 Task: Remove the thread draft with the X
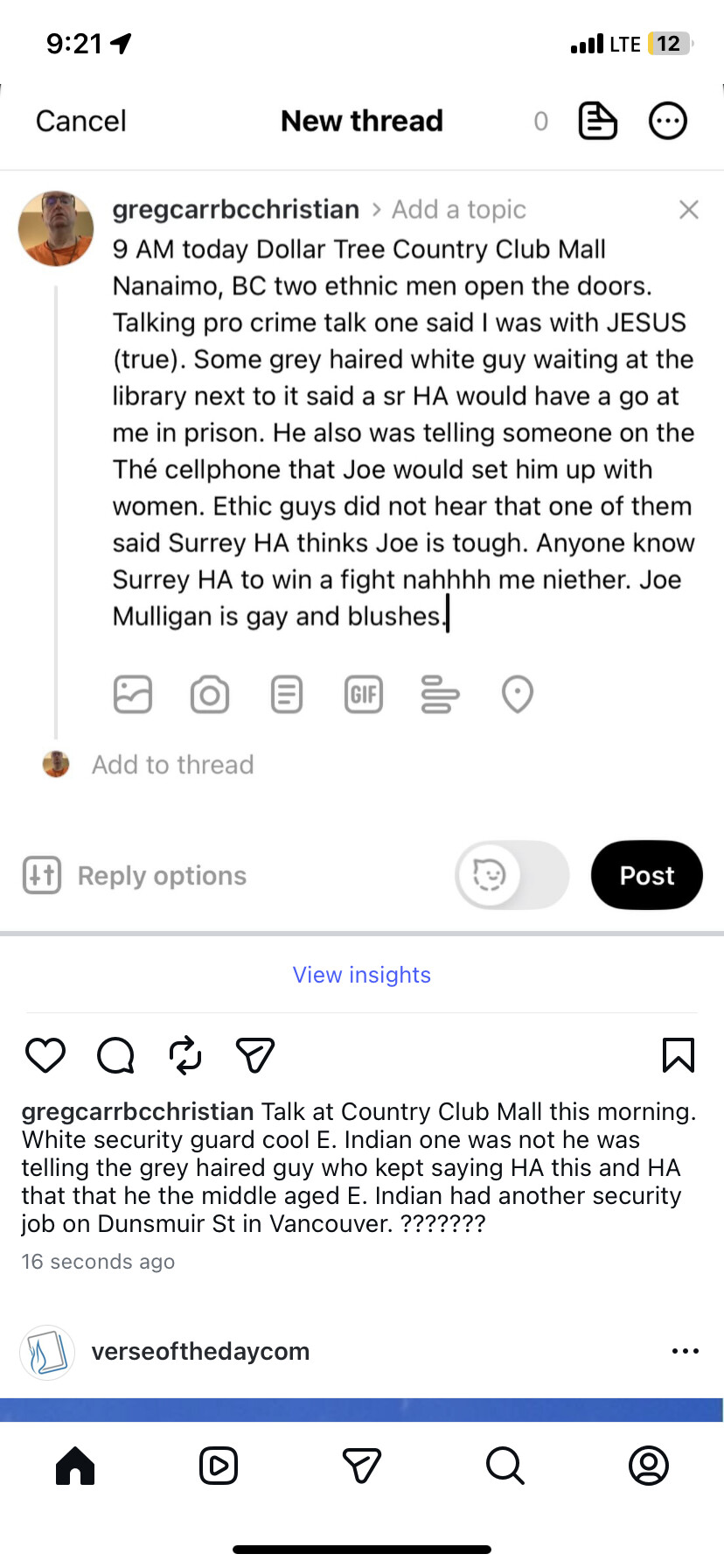(688, 210)
